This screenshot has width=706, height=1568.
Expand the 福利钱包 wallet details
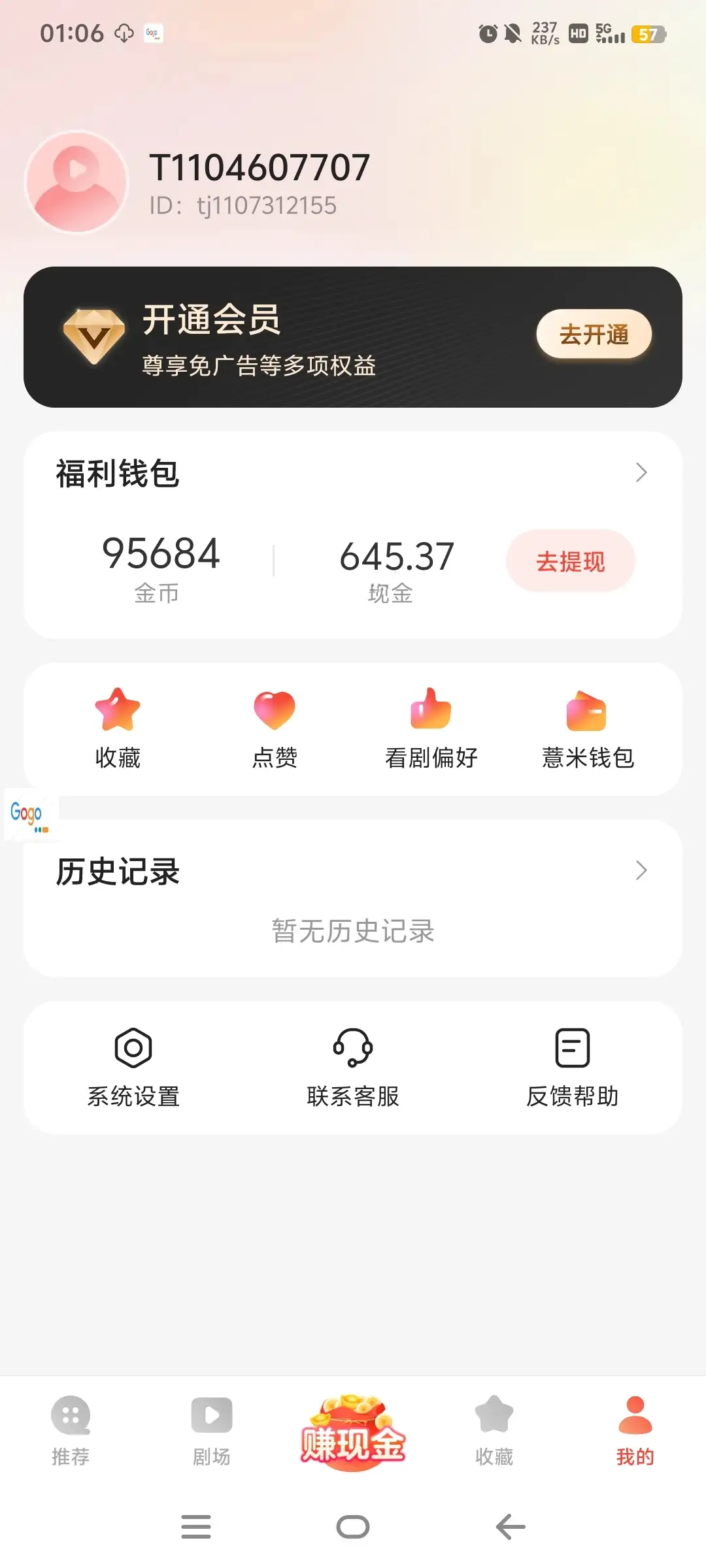coord(641,474)
